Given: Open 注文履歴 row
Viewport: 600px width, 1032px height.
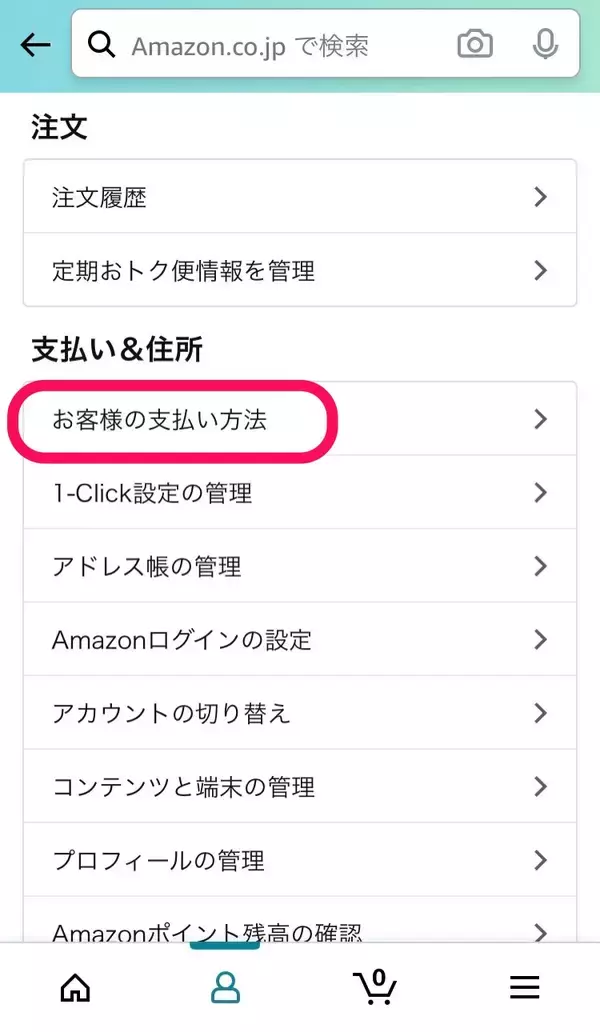Looking at the screenshot, I should click(x=300, y=196).
